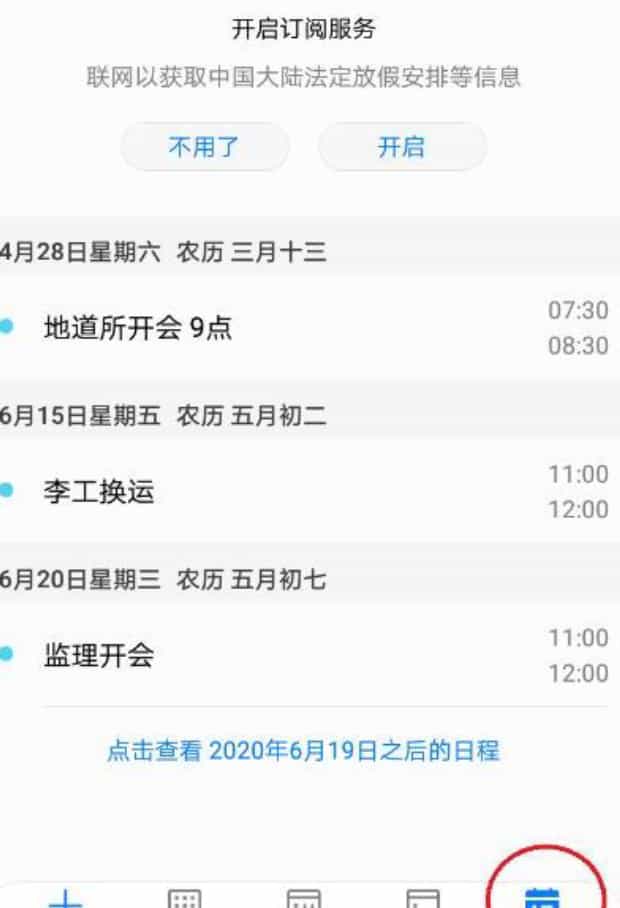Enable the subscription service with 开启
The image size is (620, 908).
(402, 148)
